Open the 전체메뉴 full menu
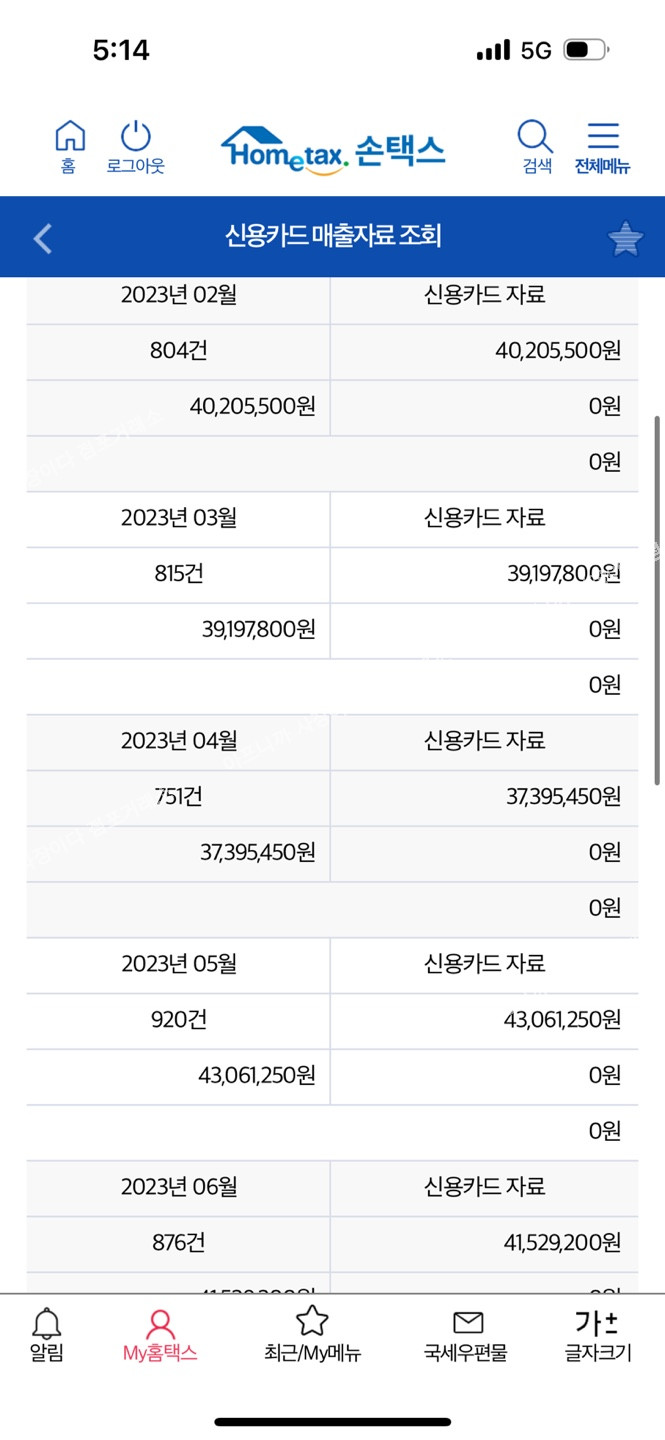 [x=602, y=147]
